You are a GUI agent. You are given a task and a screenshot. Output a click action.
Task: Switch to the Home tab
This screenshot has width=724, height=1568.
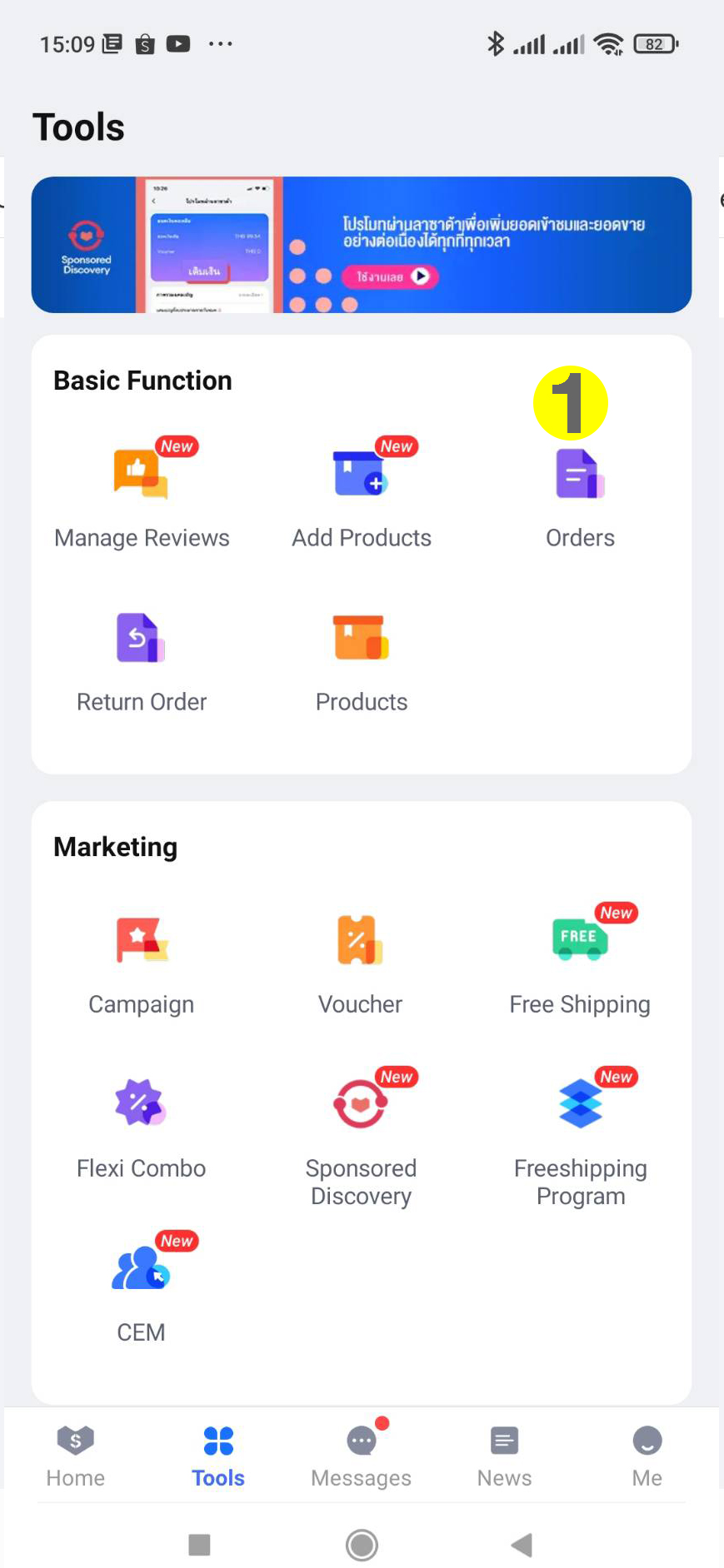click(x=76, y=1454)
